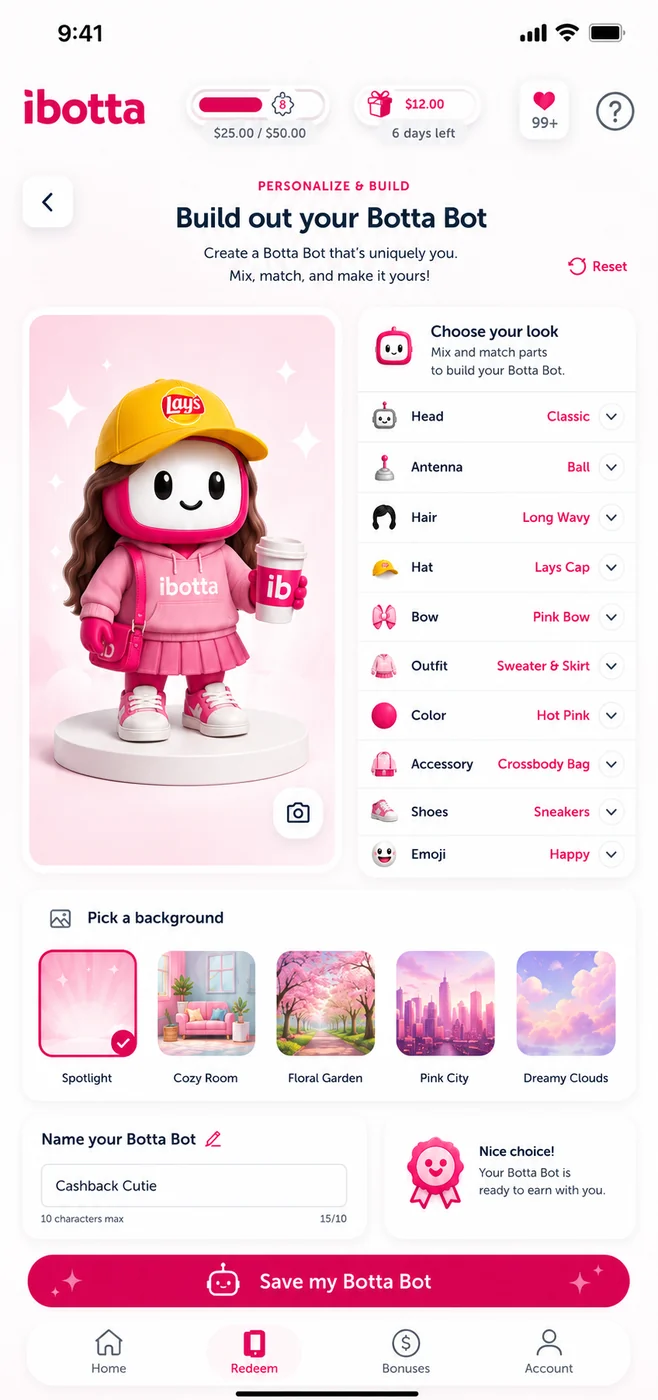The height and width of the screenshot is (1400, 658).
Task: Select the Cozy Room background
Action: (206, 1017)
